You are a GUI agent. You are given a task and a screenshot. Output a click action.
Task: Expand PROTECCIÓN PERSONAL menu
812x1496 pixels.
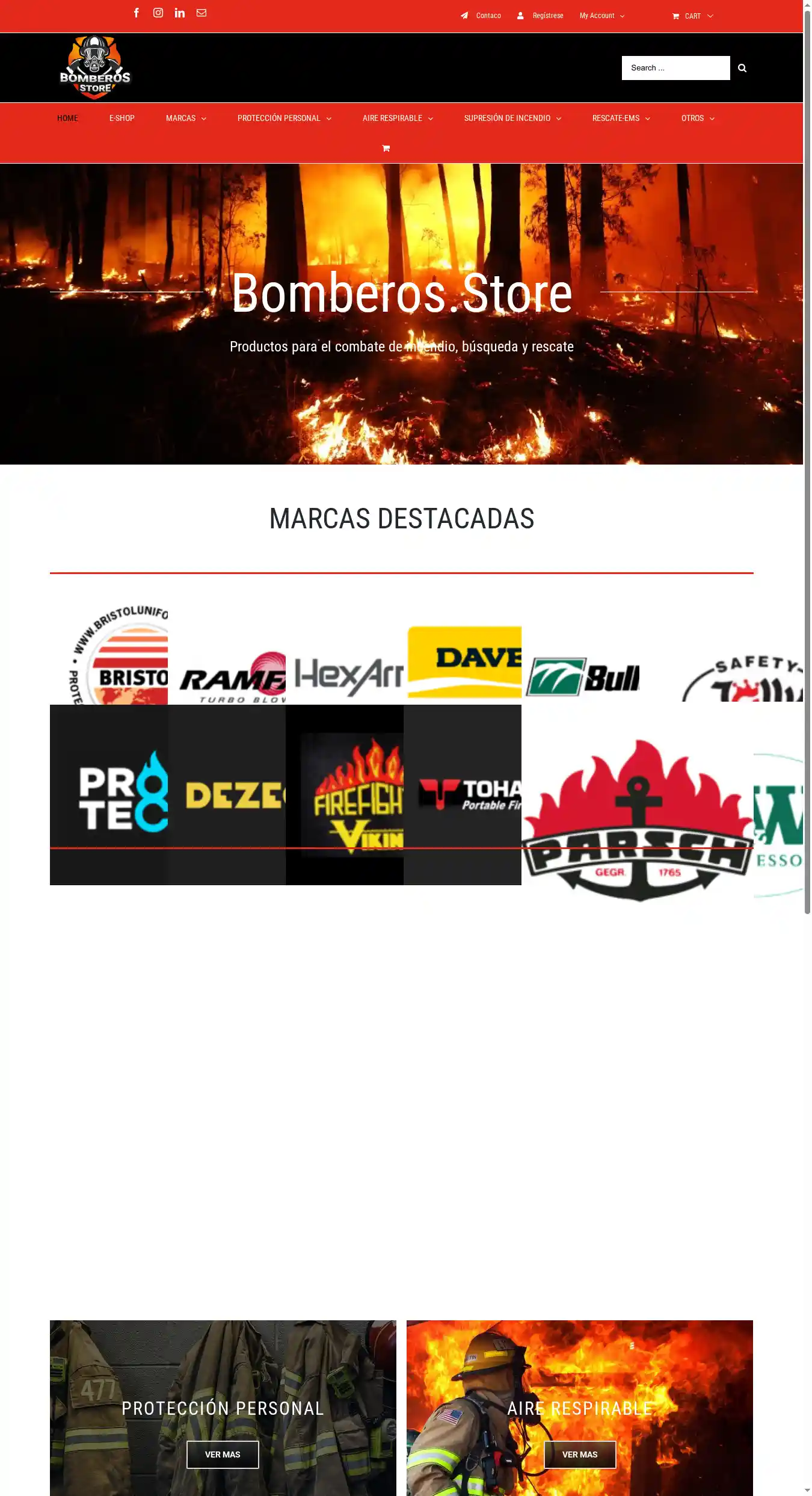pyautogui.click(x=284, y=119)
